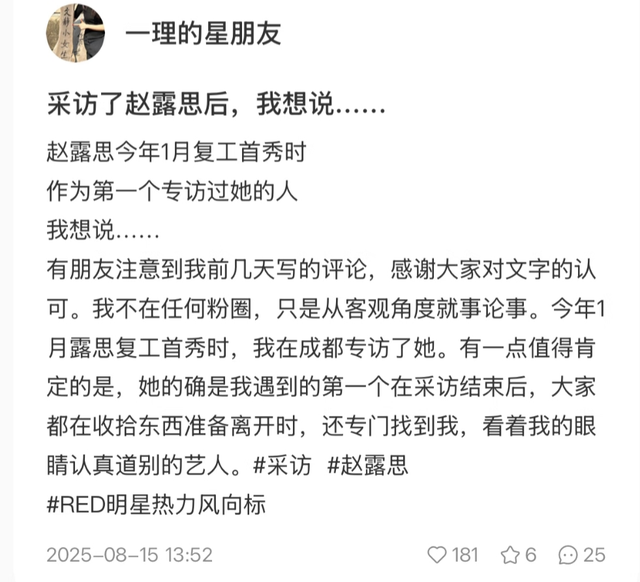Viewport: 640px width, 582px height.
Task: Open the #RED明星热力风向标 hashtag
Action: (156, 506)
